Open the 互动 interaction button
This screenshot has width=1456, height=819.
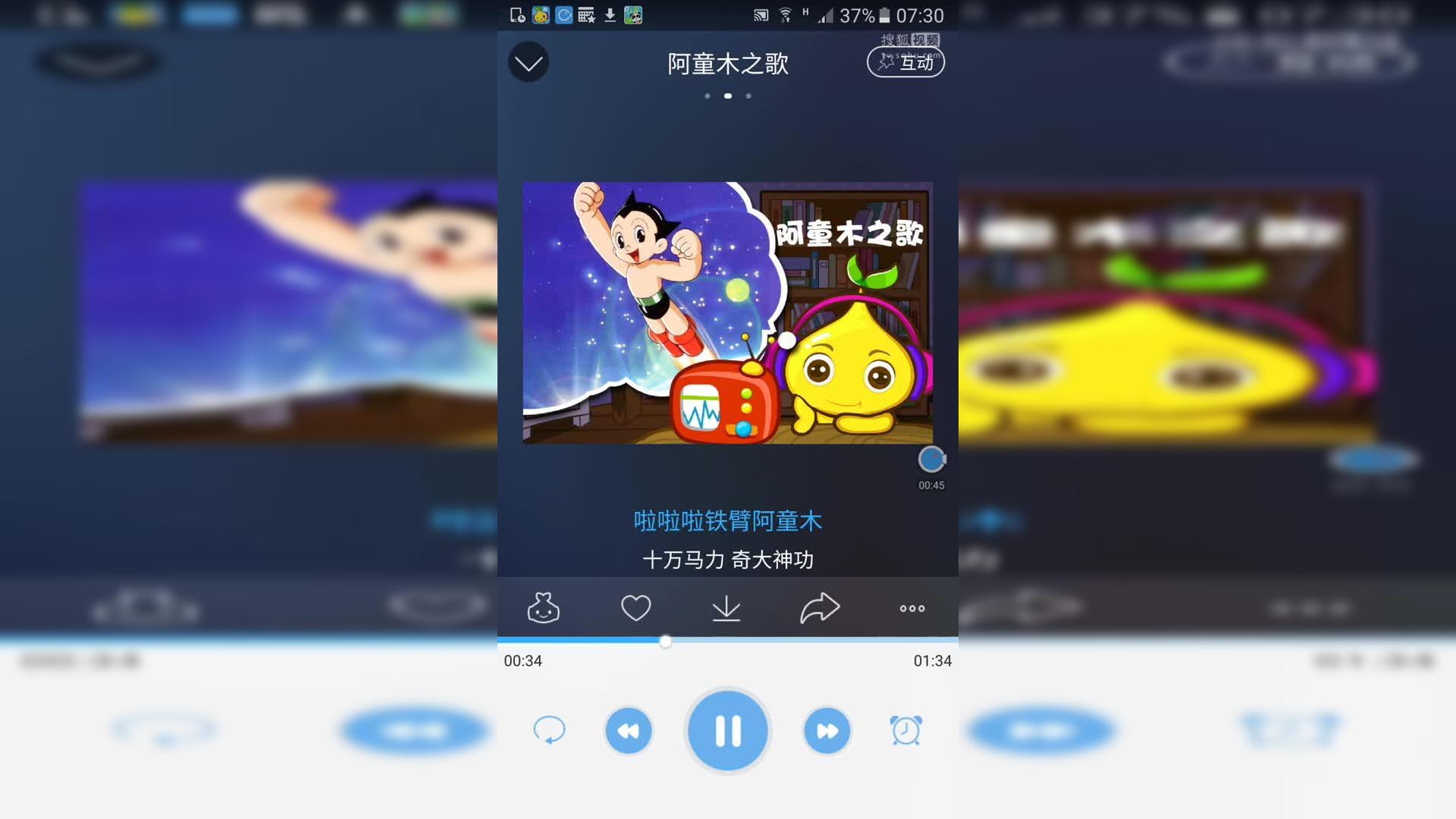[905, 62]
